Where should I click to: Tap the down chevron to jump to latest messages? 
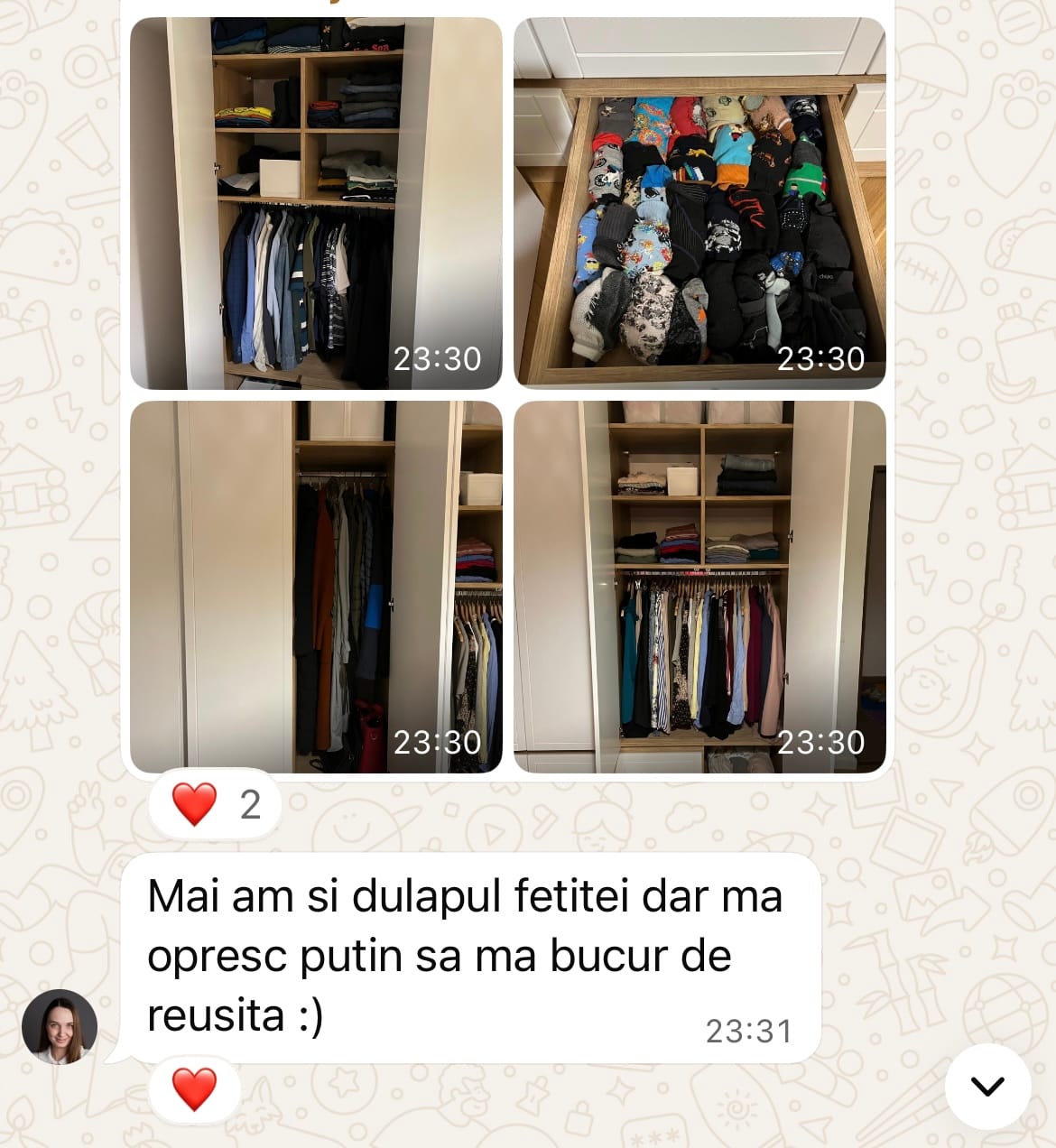988,1088
